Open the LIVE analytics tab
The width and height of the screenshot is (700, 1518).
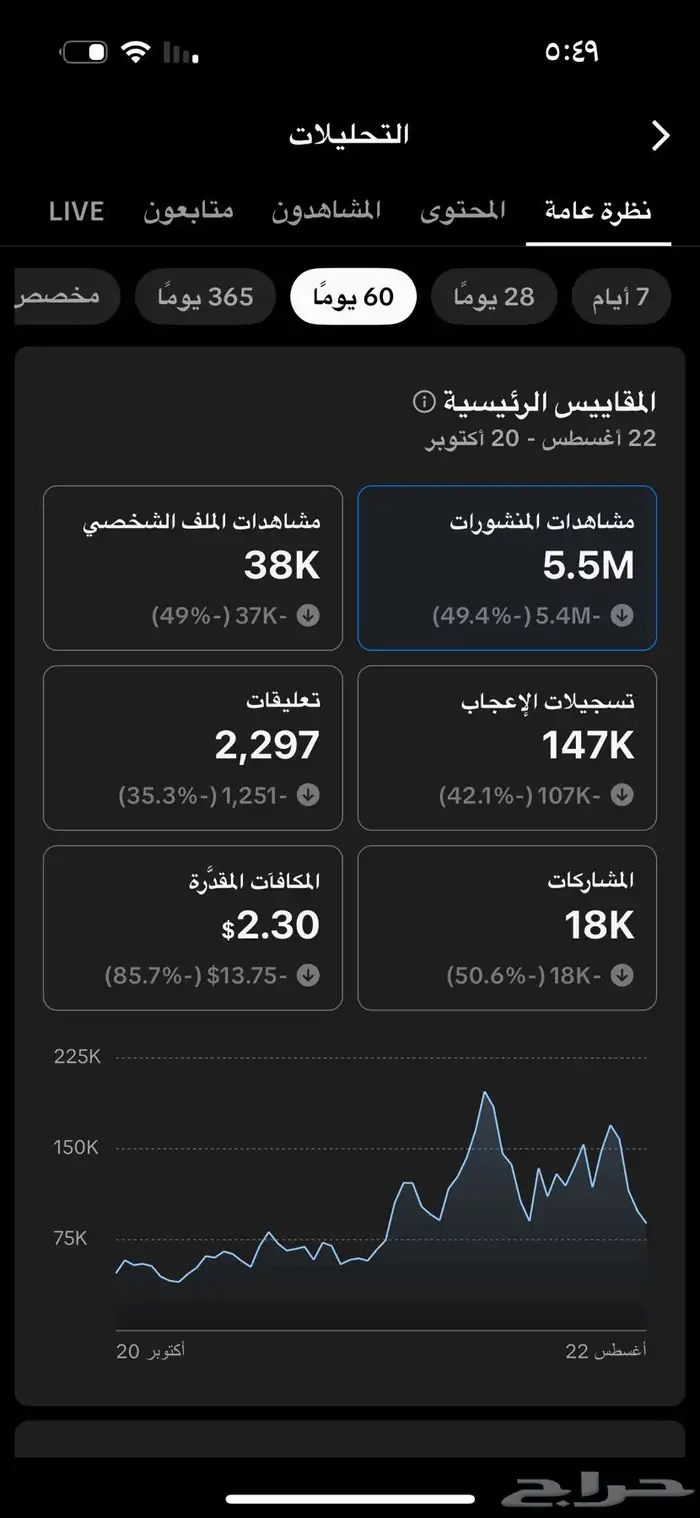point(76,211)
